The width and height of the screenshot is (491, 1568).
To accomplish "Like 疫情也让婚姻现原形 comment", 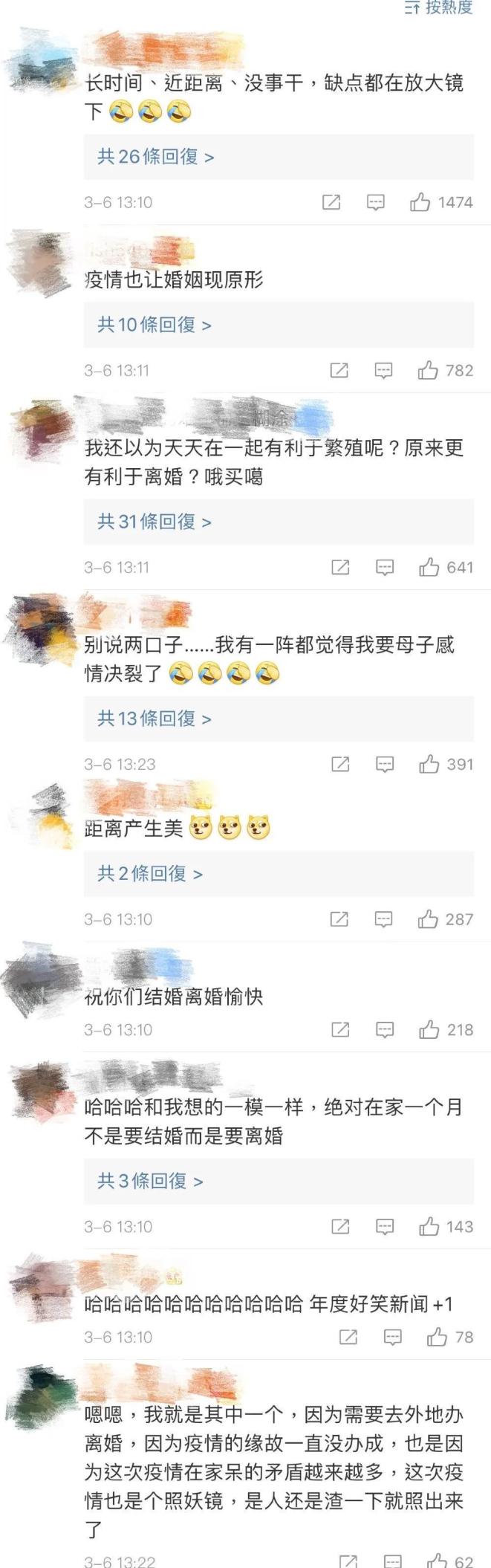I will (428, 370).
